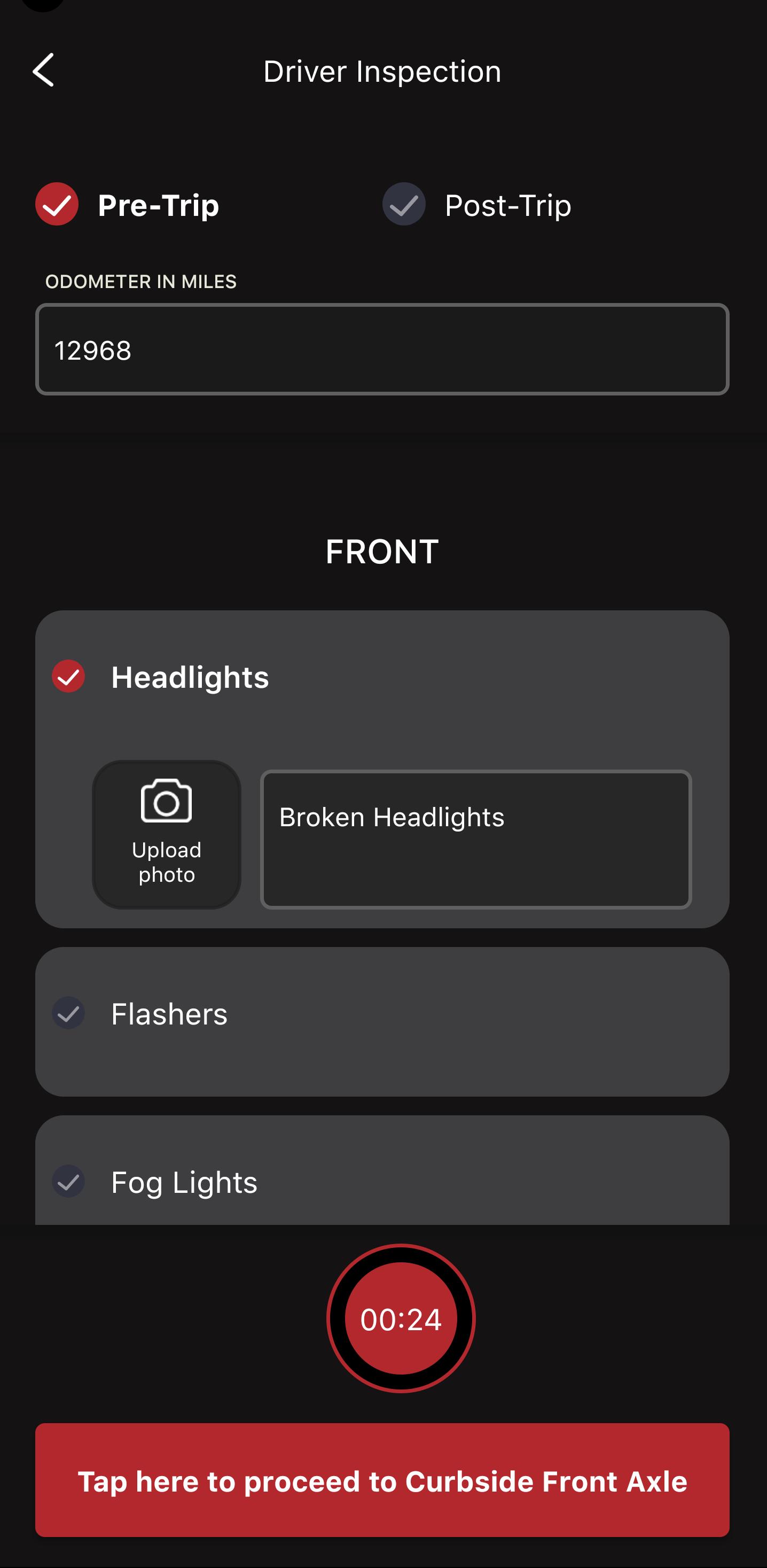Uncheck the Headlights checkbox
Screen dimensions: 767x1568
tap(68, 676)
